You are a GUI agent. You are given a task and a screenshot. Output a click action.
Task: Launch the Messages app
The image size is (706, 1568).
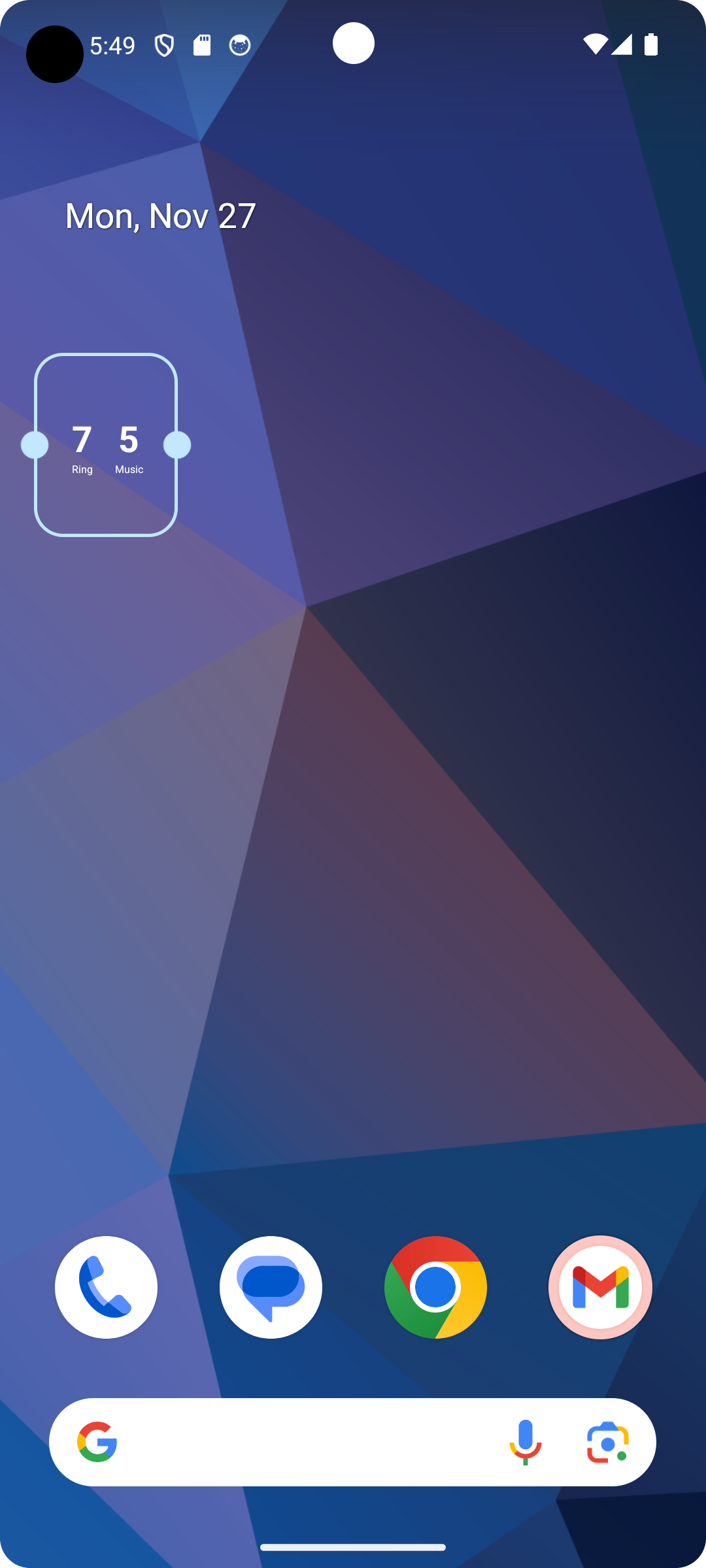click(271, 1287)
